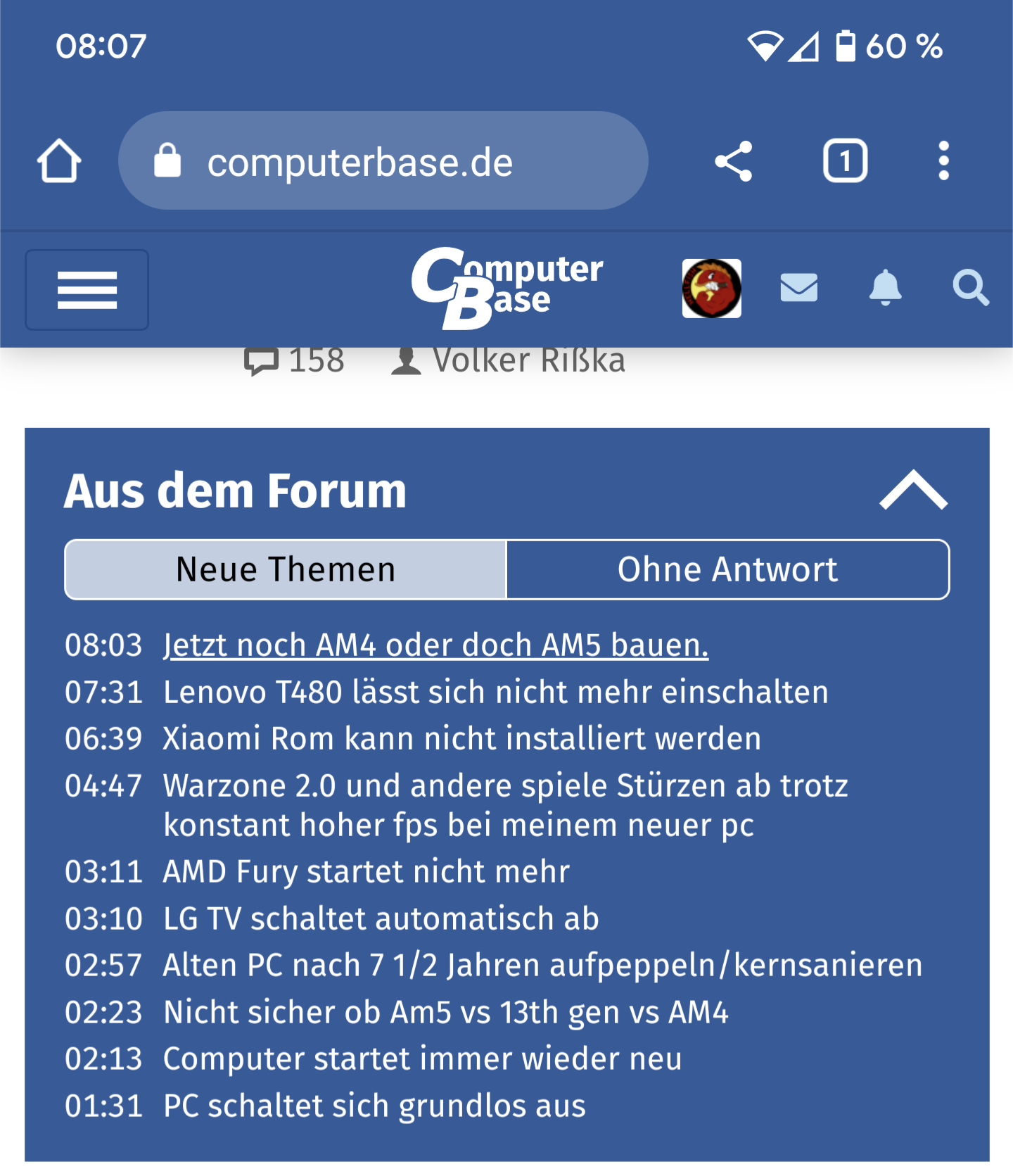Image resolution: width=1013 pixels, height=1176 pixels.
Task: Open the browser home page
Action: (59, 161)
